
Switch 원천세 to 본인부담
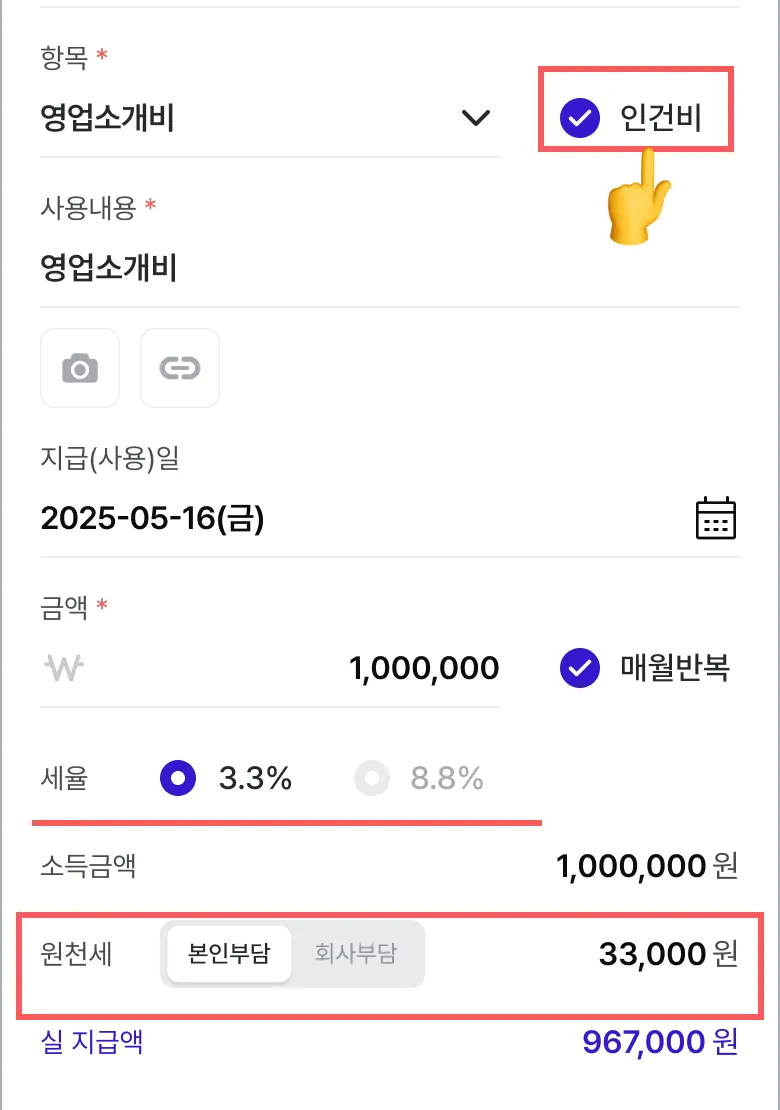click(x=229, y=954)
